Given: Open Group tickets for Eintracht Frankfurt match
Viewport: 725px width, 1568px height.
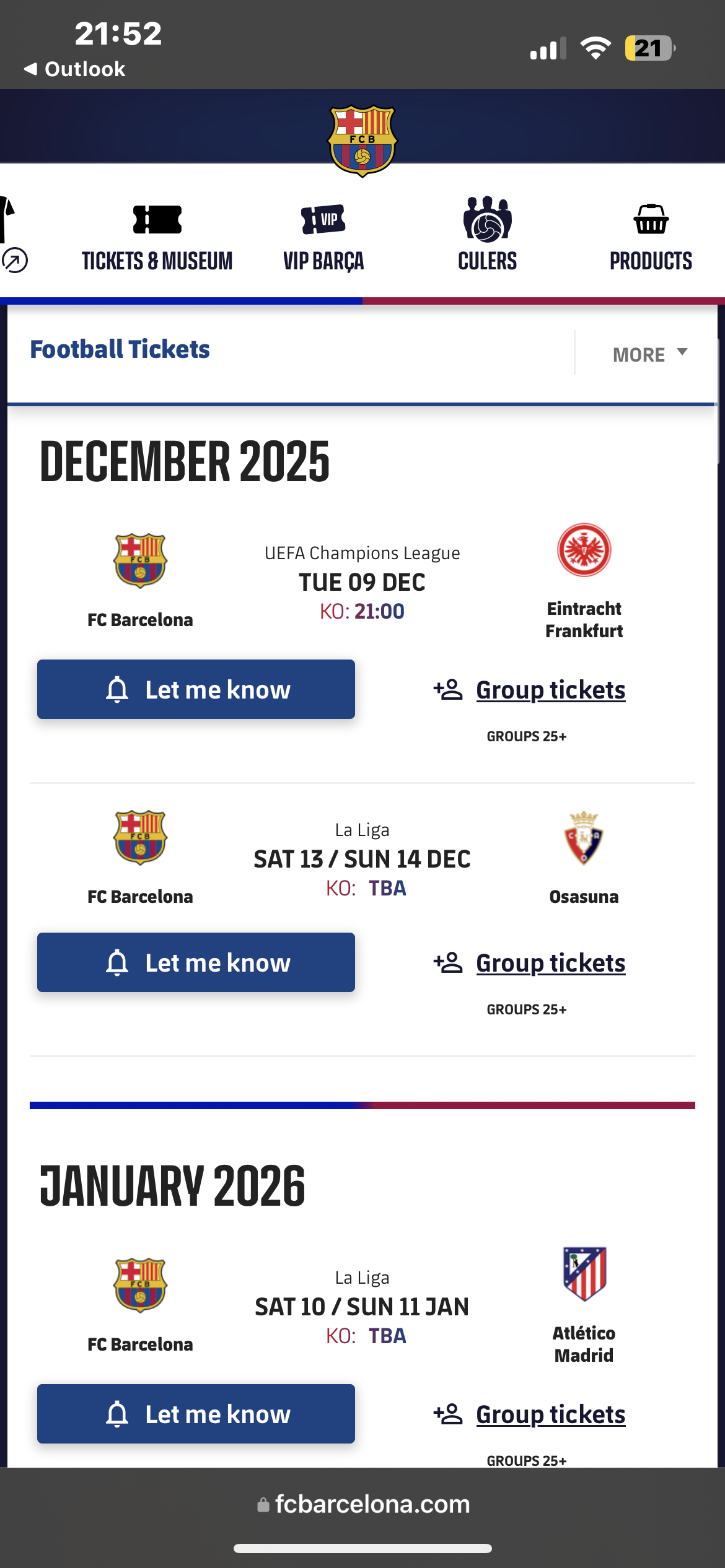Looking at the screenshot, I should [x=550, y=690].
